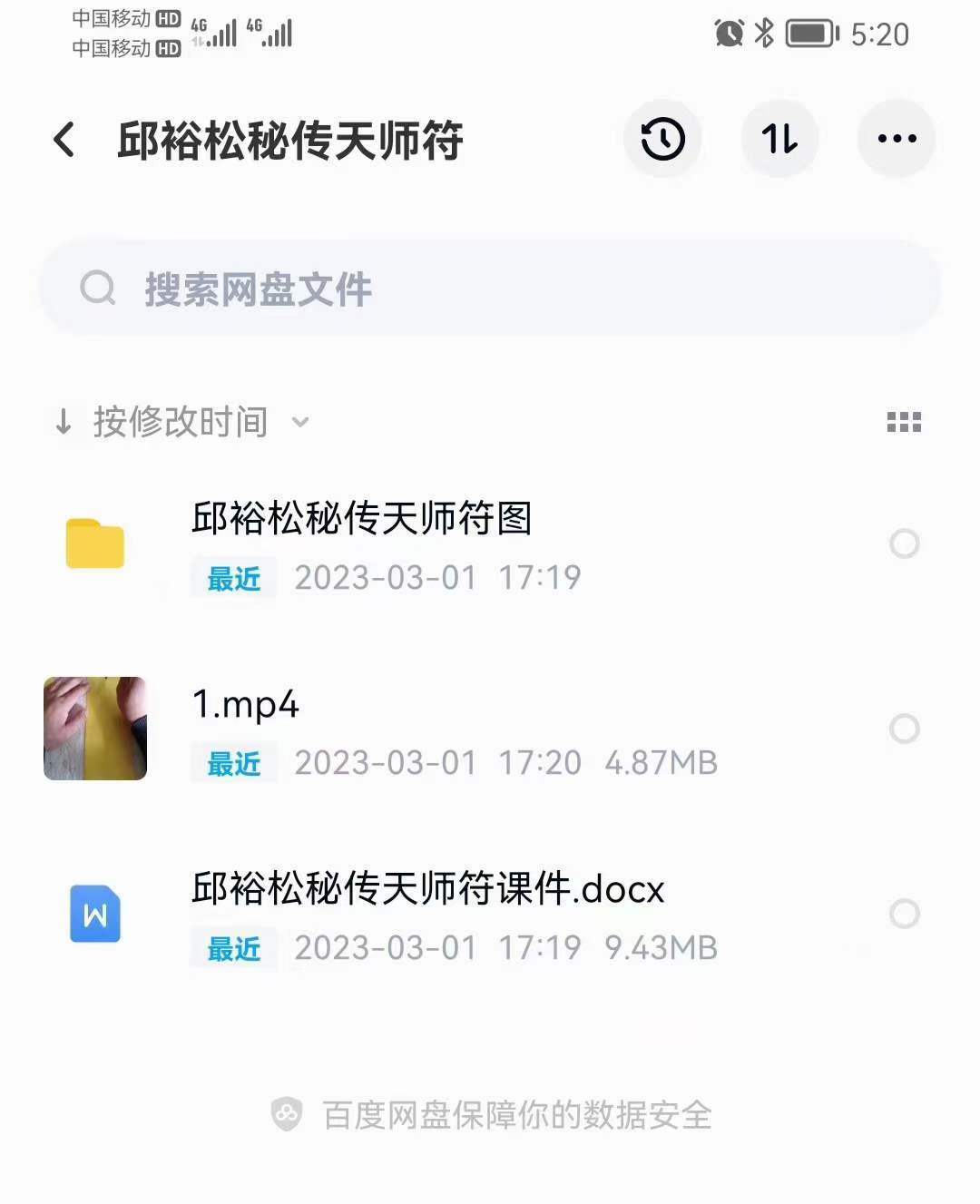This screenshot has width=980, height=1204.
Task: Tap the 最近 label on 1.mp4
Action: pyautogui.click(x=232, y=763)
